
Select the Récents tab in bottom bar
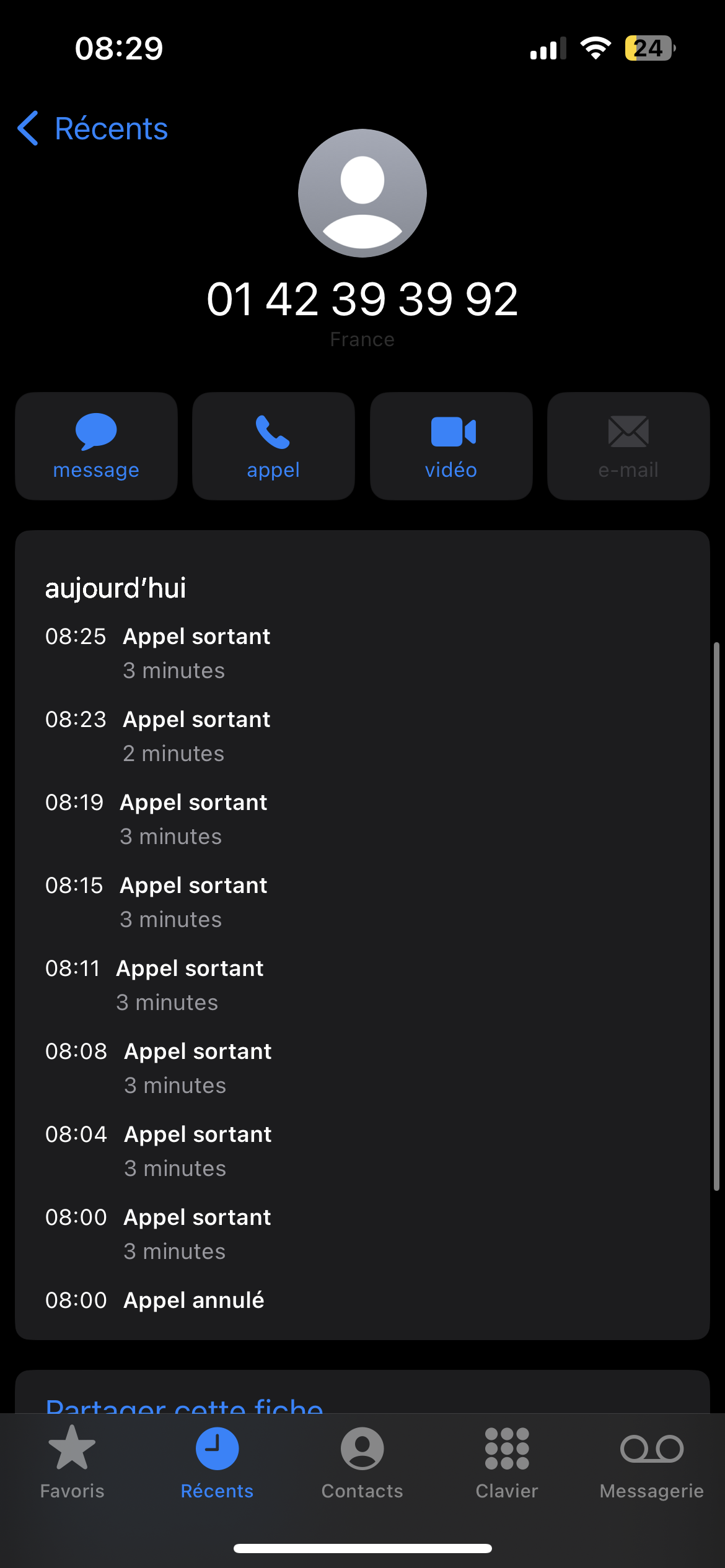pos(217,1461)
